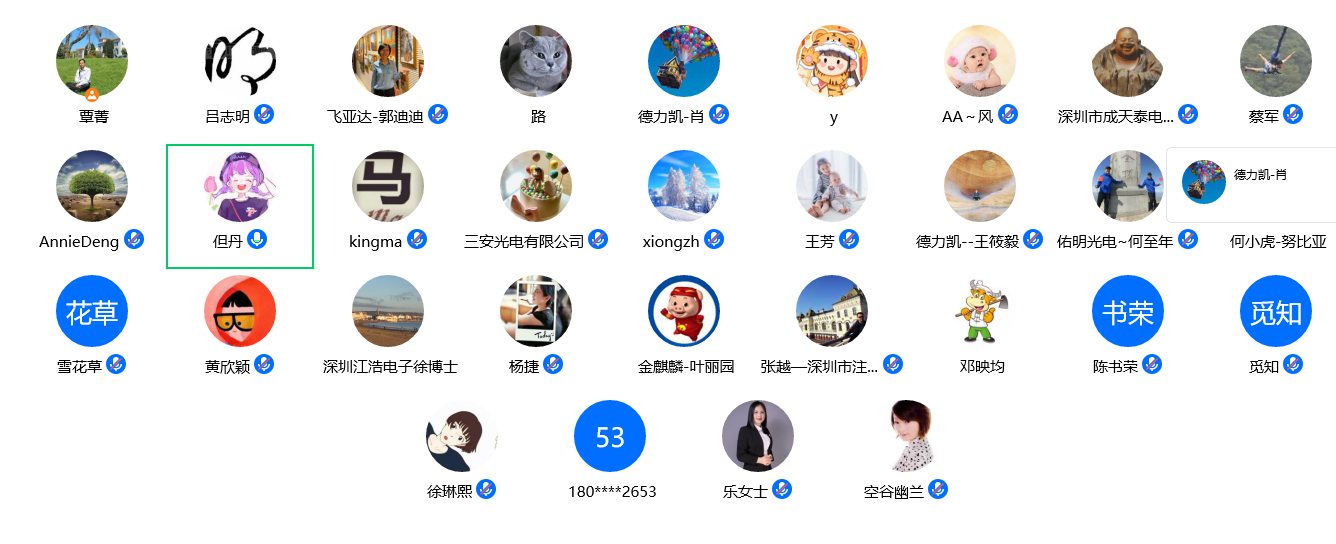Image resolution: width=1336 pixels, height=544 pixels.
Task: Choose participant 蔡军
Action: [x=1276, y=62]
